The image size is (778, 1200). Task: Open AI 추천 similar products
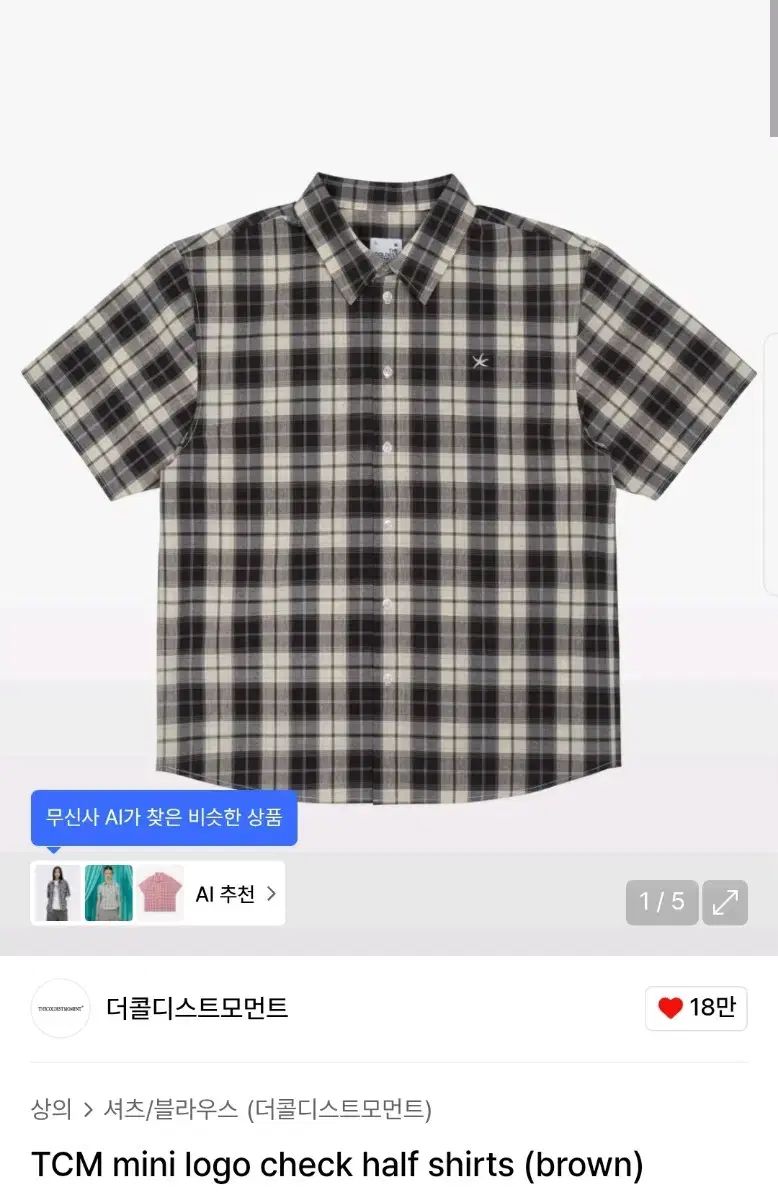[236, 894]
